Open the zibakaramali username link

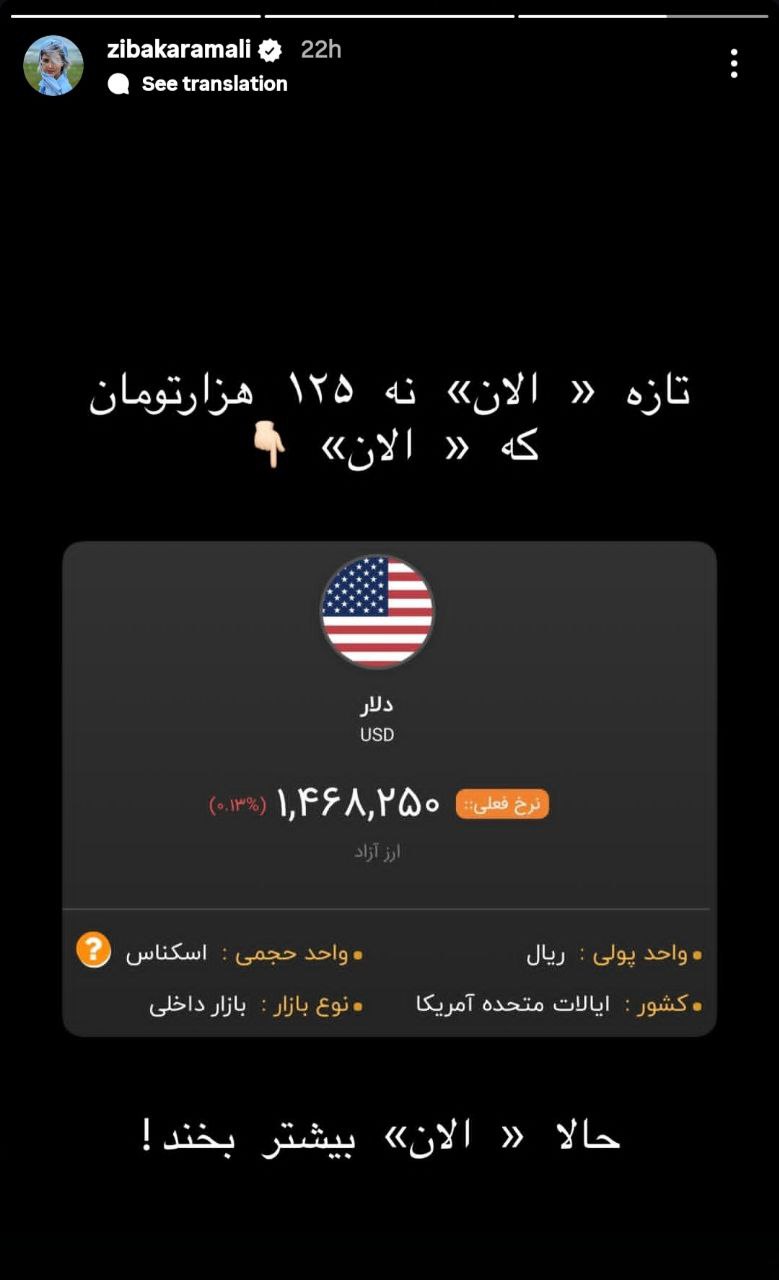[179, 50]
